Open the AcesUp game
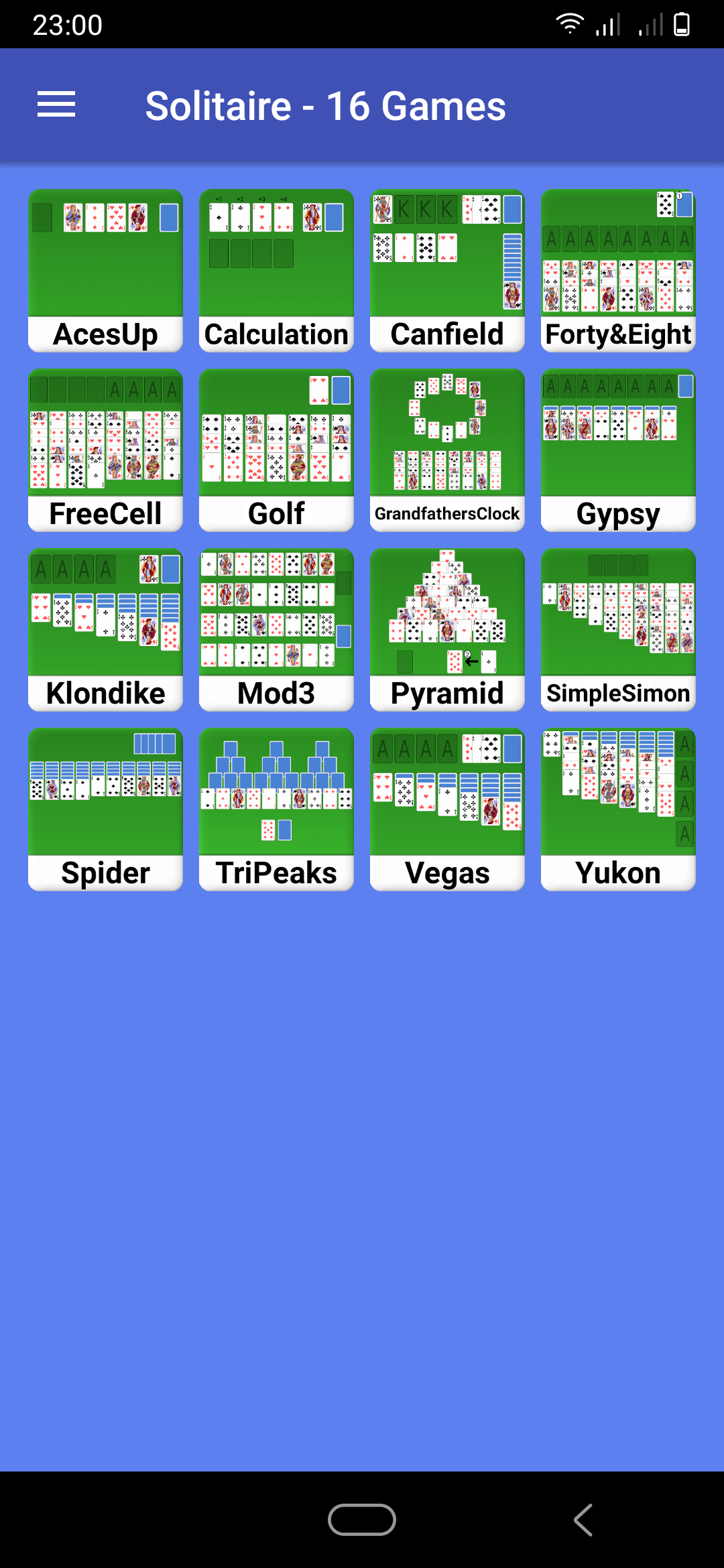The height and width of the screenshot is (1568, 724). (x=105, y=270)
